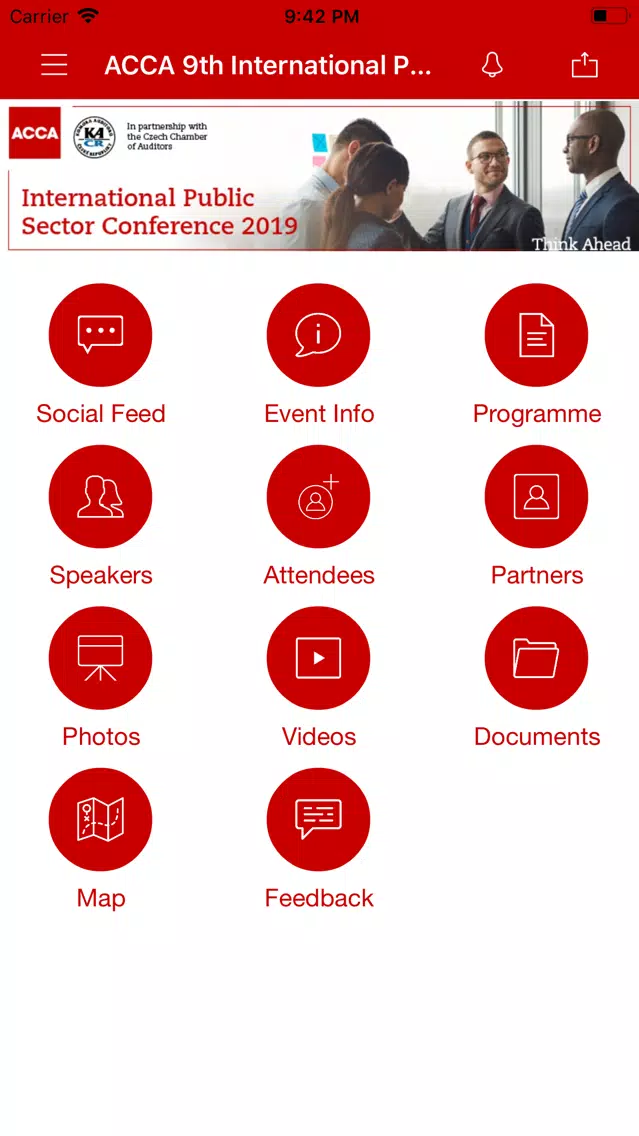Tap the share icon in the header
The height and width of the screenshot is (1136, 639).
coord(585,65)
